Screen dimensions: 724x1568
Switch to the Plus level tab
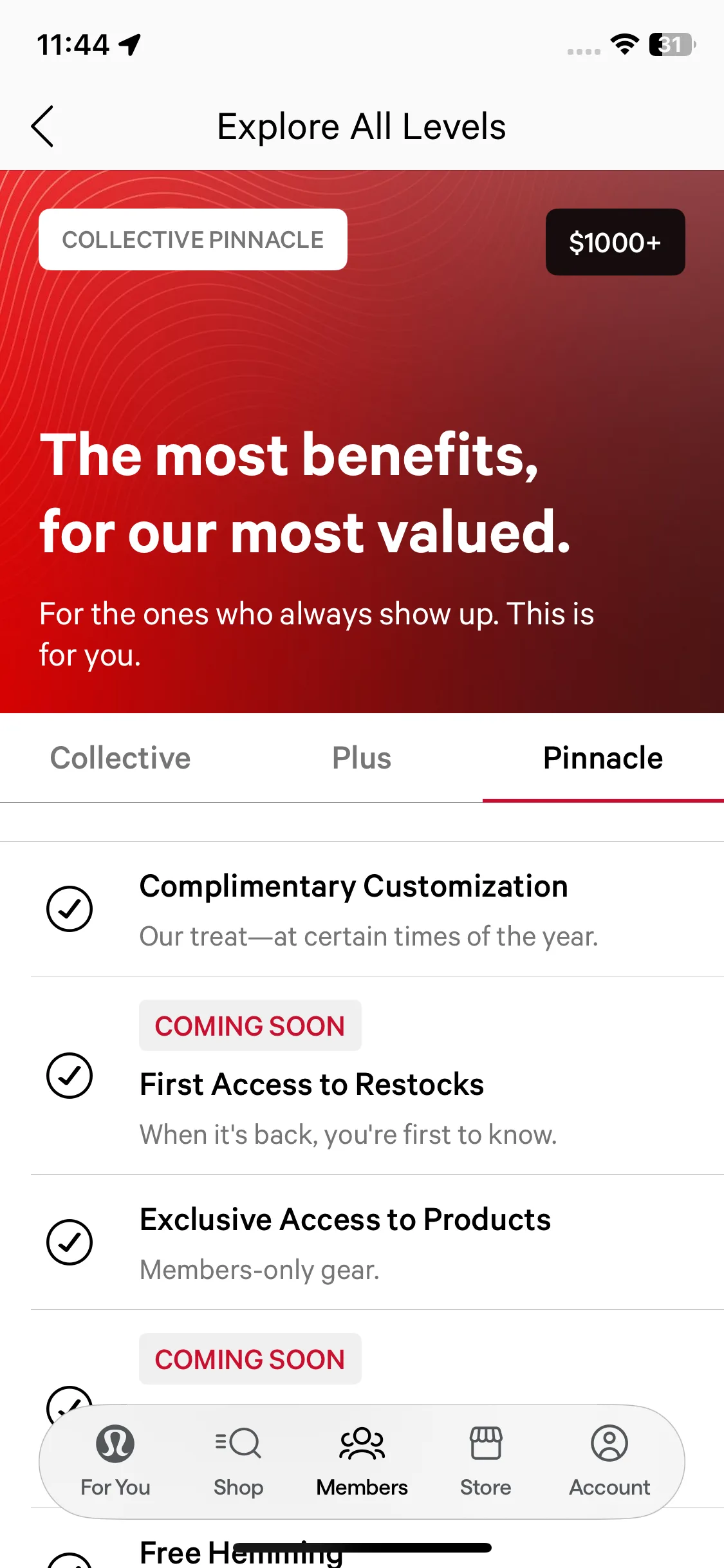tap(361, 758)
